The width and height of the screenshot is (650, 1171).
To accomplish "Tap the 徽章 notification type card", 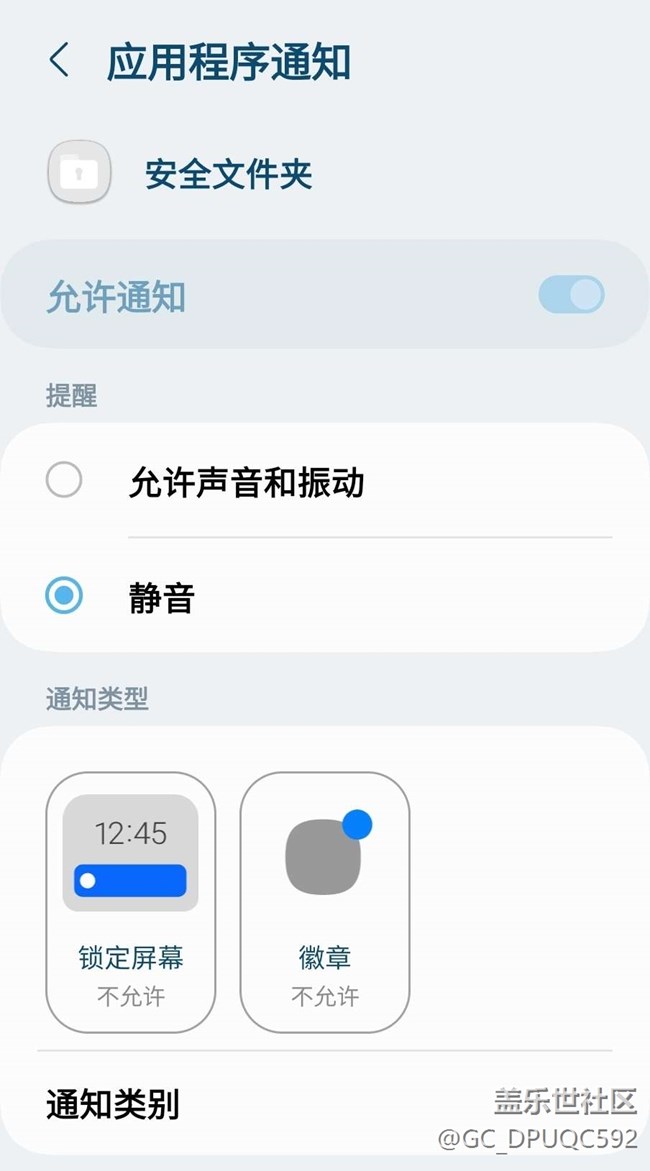I will point(324,902).
